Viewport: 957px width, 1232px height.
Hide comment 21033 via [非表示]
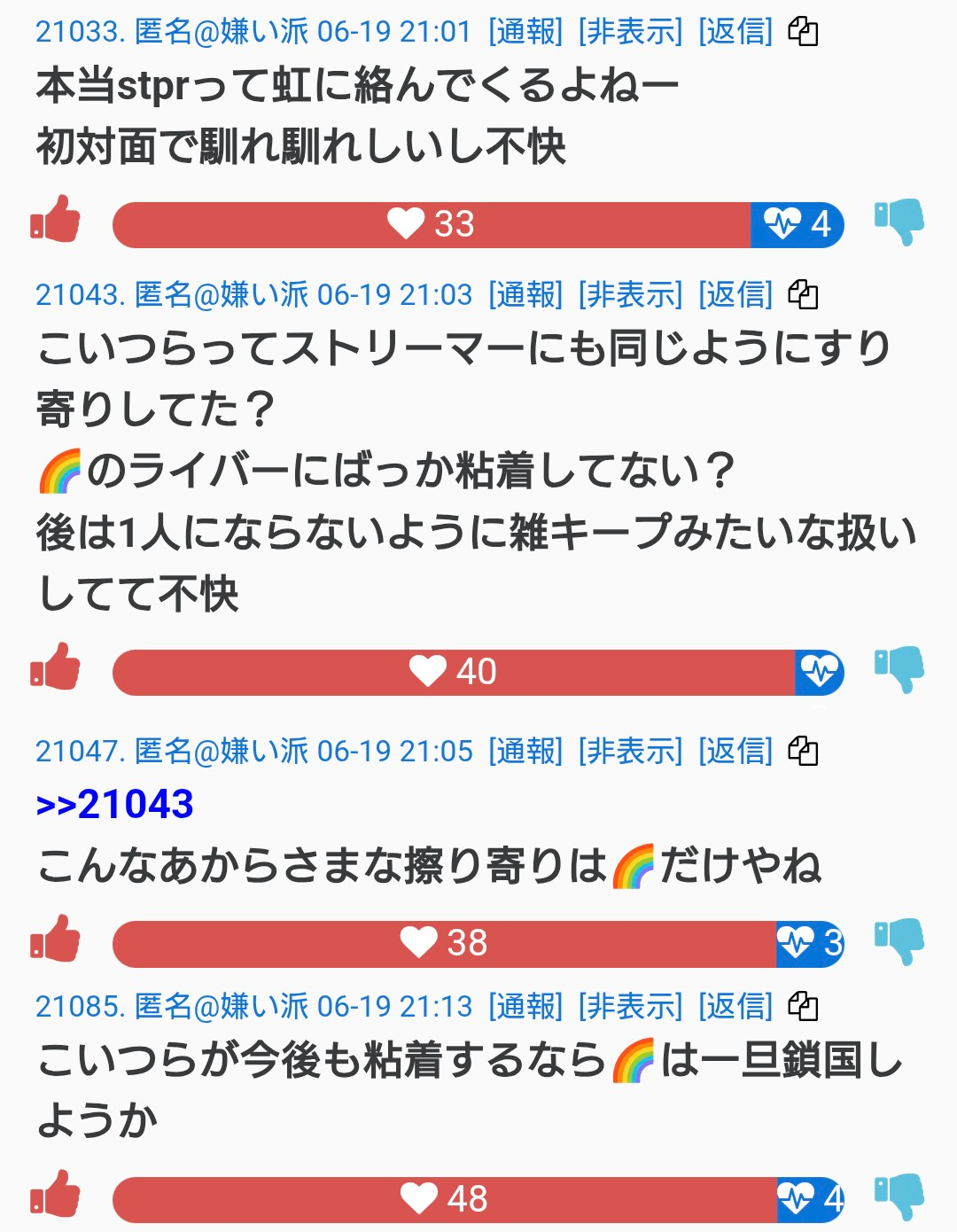click(630, 32)
